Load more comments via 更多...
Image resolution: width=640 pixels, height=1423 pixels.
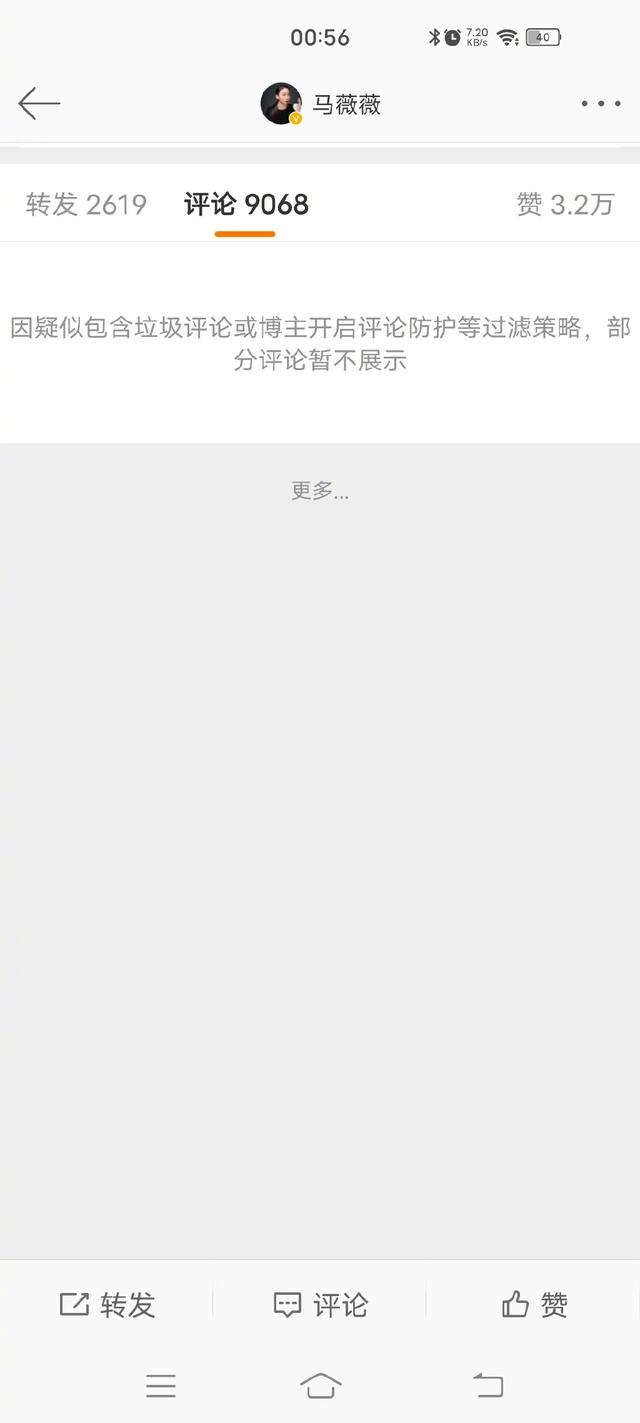click(320, 490)
